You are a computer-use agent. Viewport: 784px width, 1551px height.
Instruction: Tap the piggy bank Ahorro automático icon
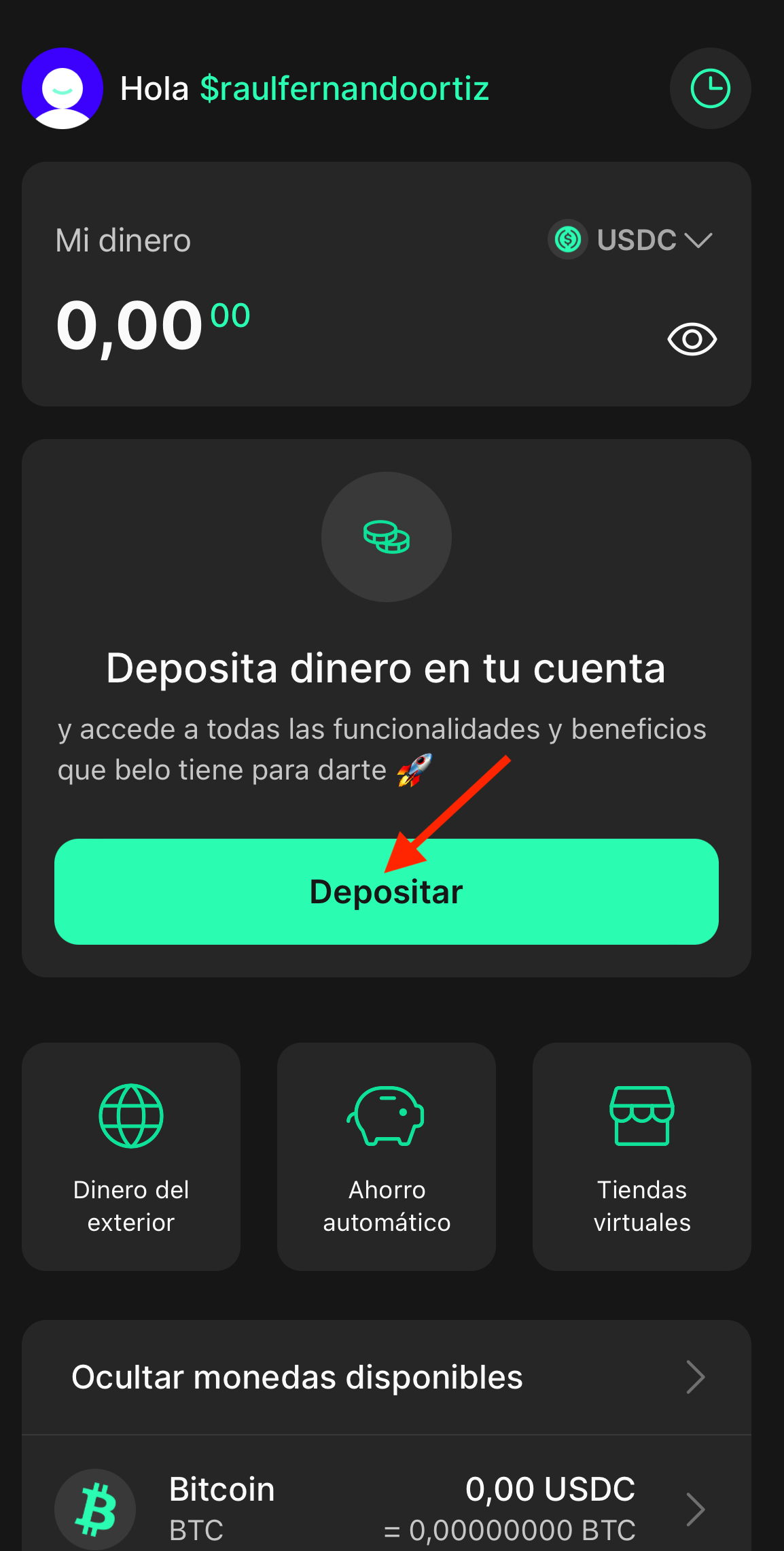[x=386, y=1115]
